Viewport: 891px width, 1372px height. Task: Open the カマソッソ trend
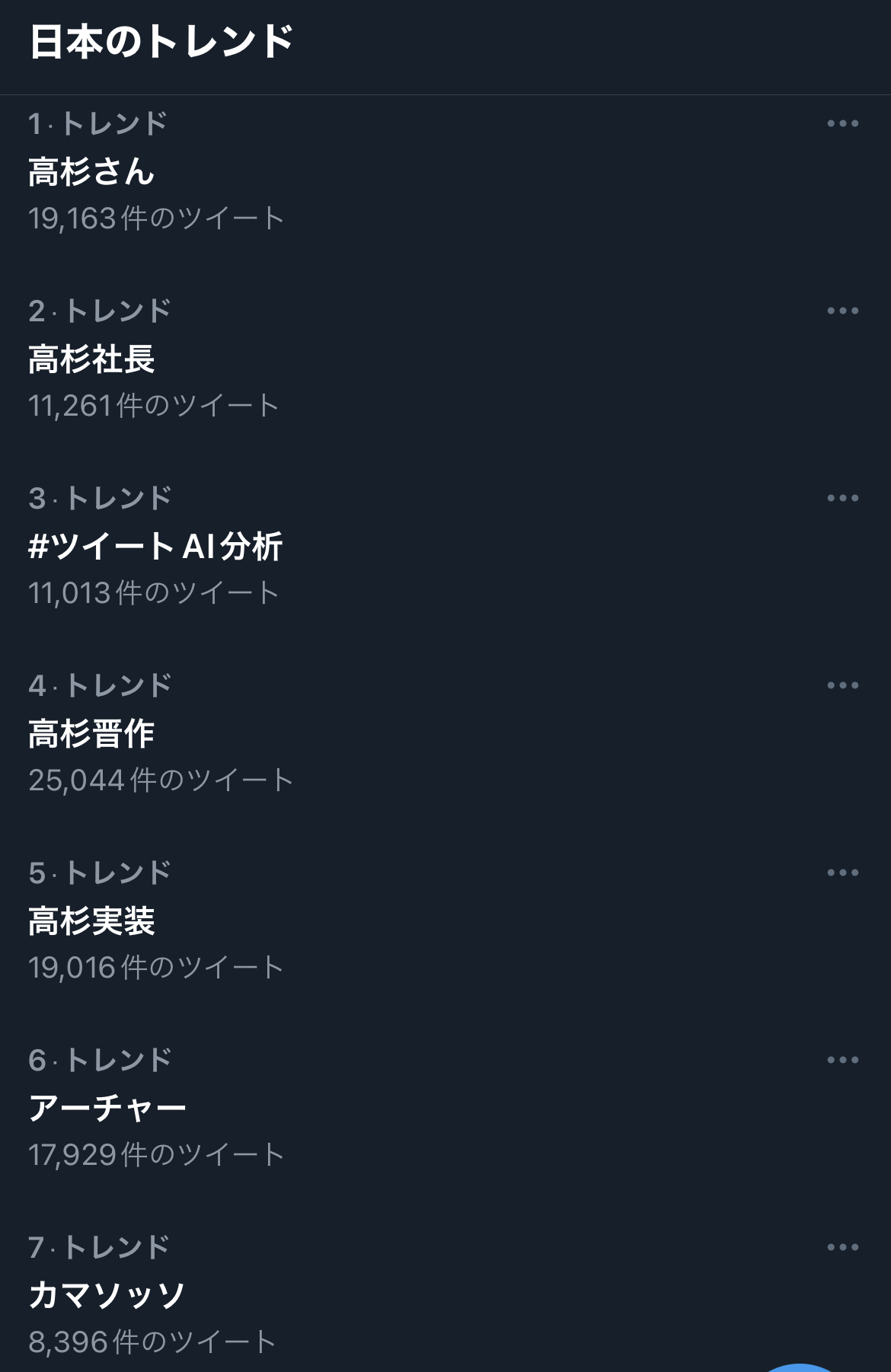[107, 1296]
